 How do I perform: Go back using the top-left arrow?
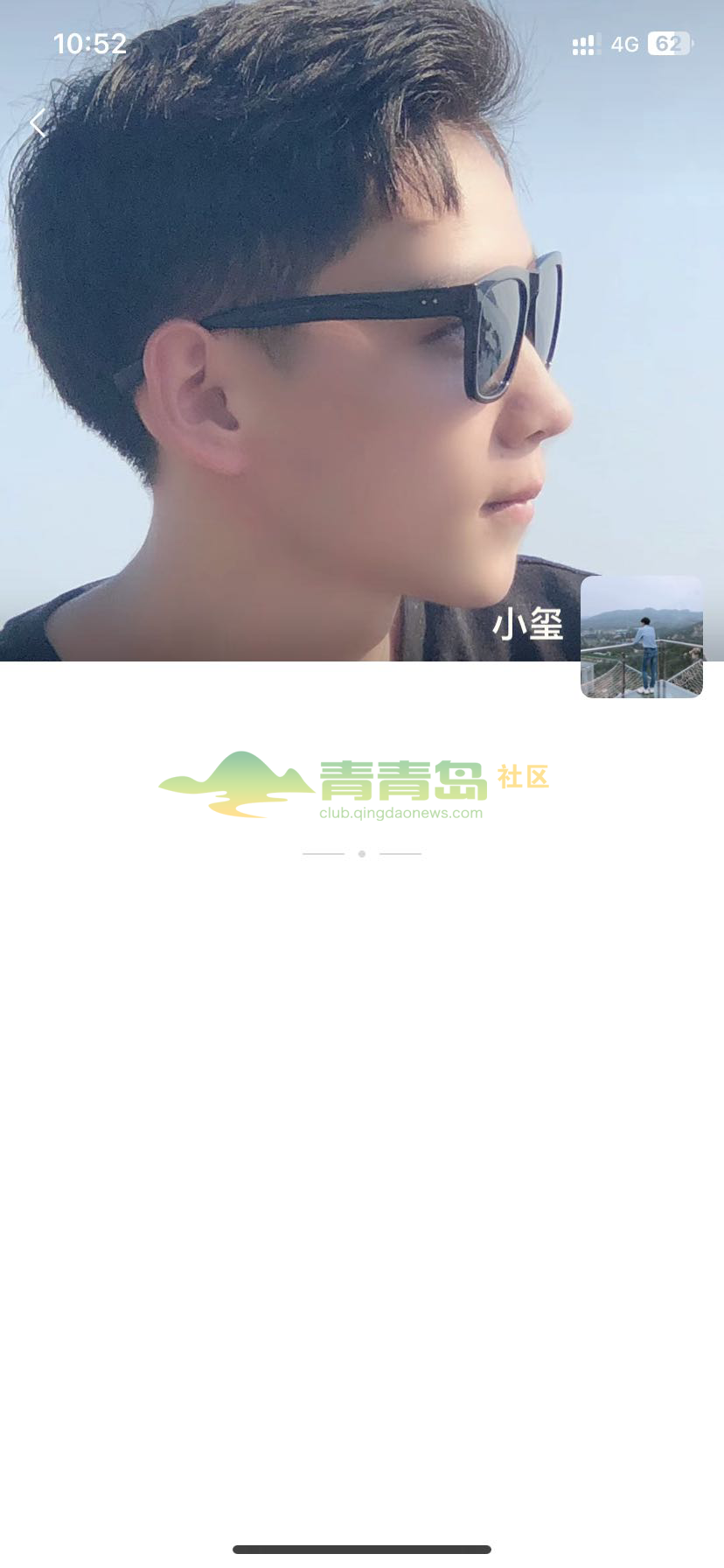click(x=38, y=123)
